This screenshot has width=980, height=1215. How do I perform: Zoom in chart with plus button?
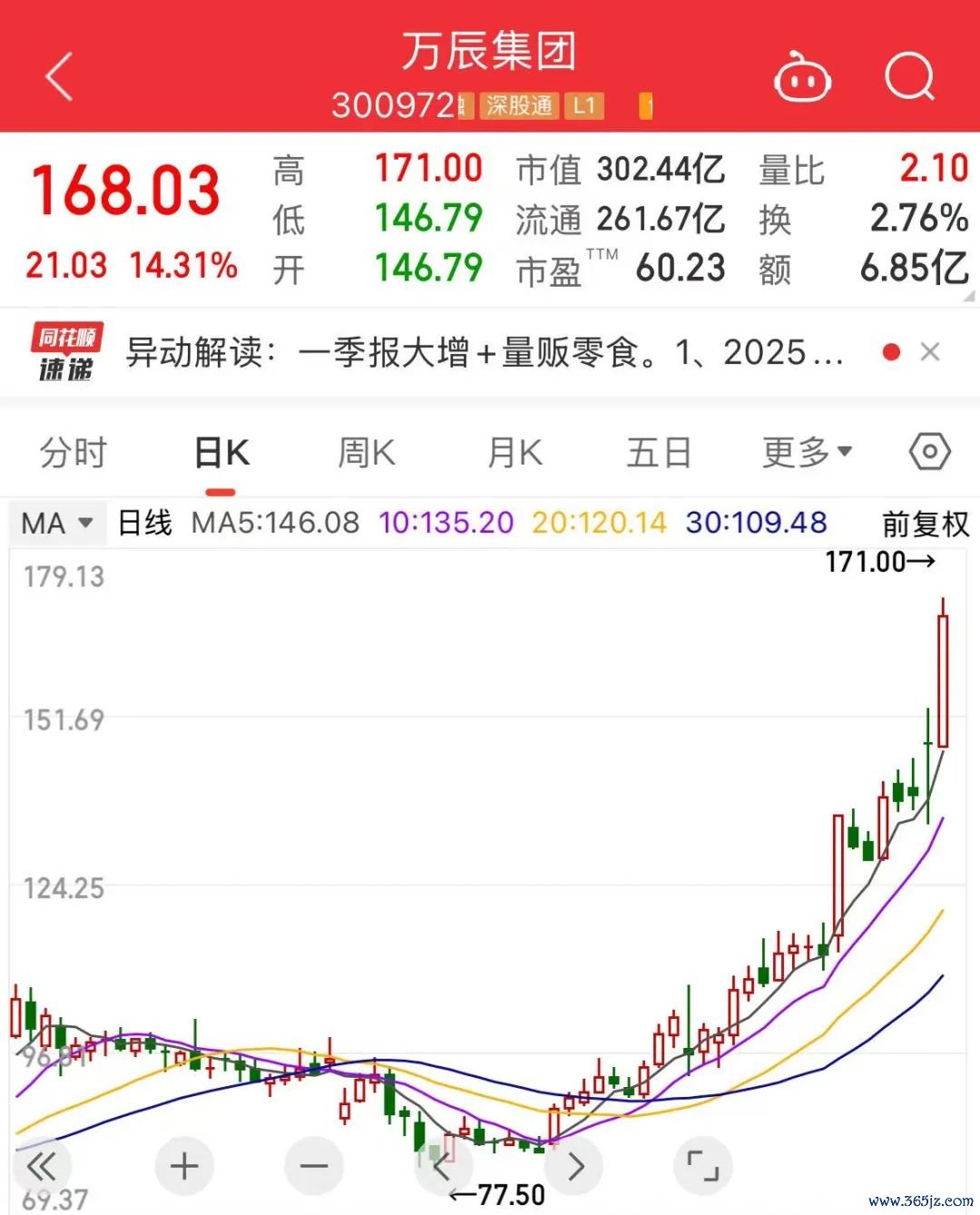tap(184, 1166)
